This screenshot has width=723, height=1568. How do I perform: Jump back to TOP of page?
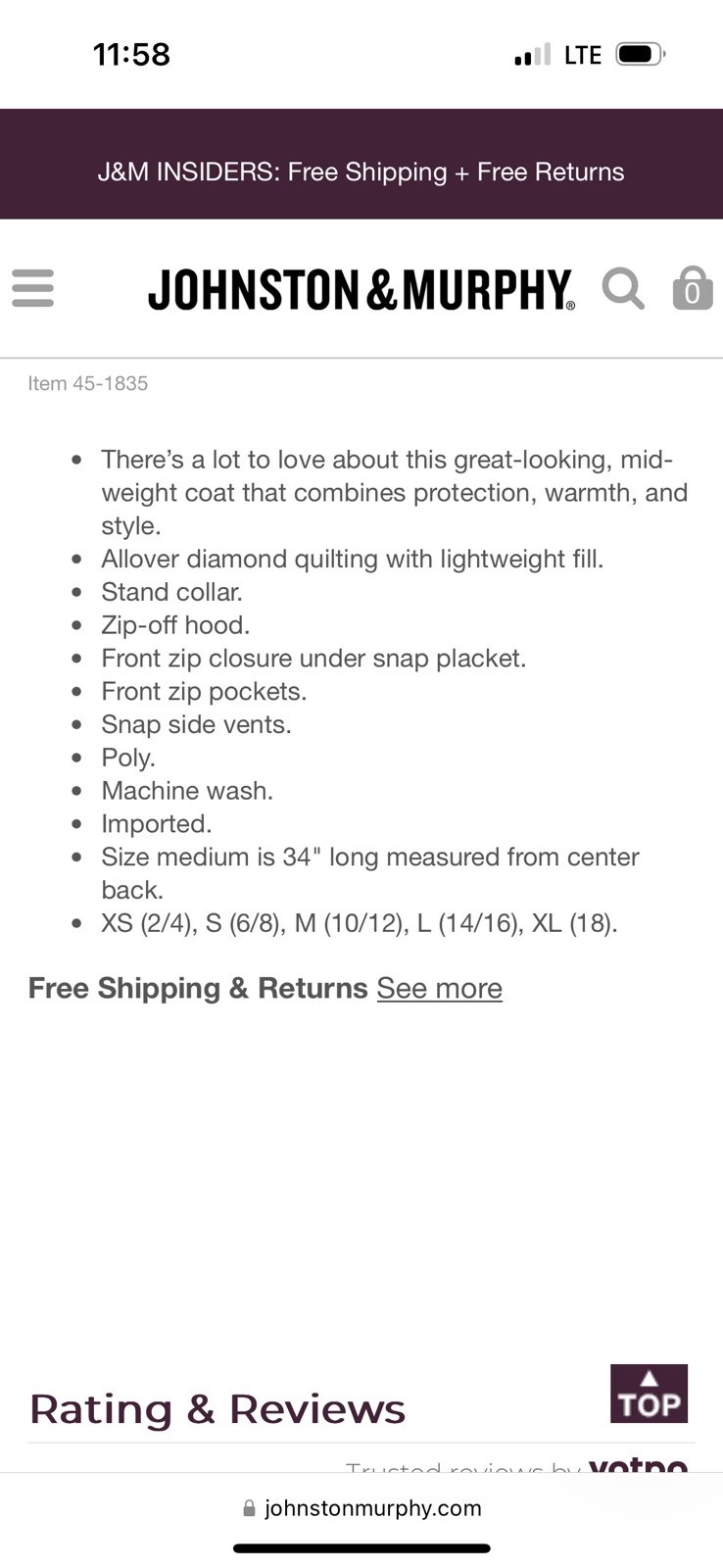tap(649, 1394)
